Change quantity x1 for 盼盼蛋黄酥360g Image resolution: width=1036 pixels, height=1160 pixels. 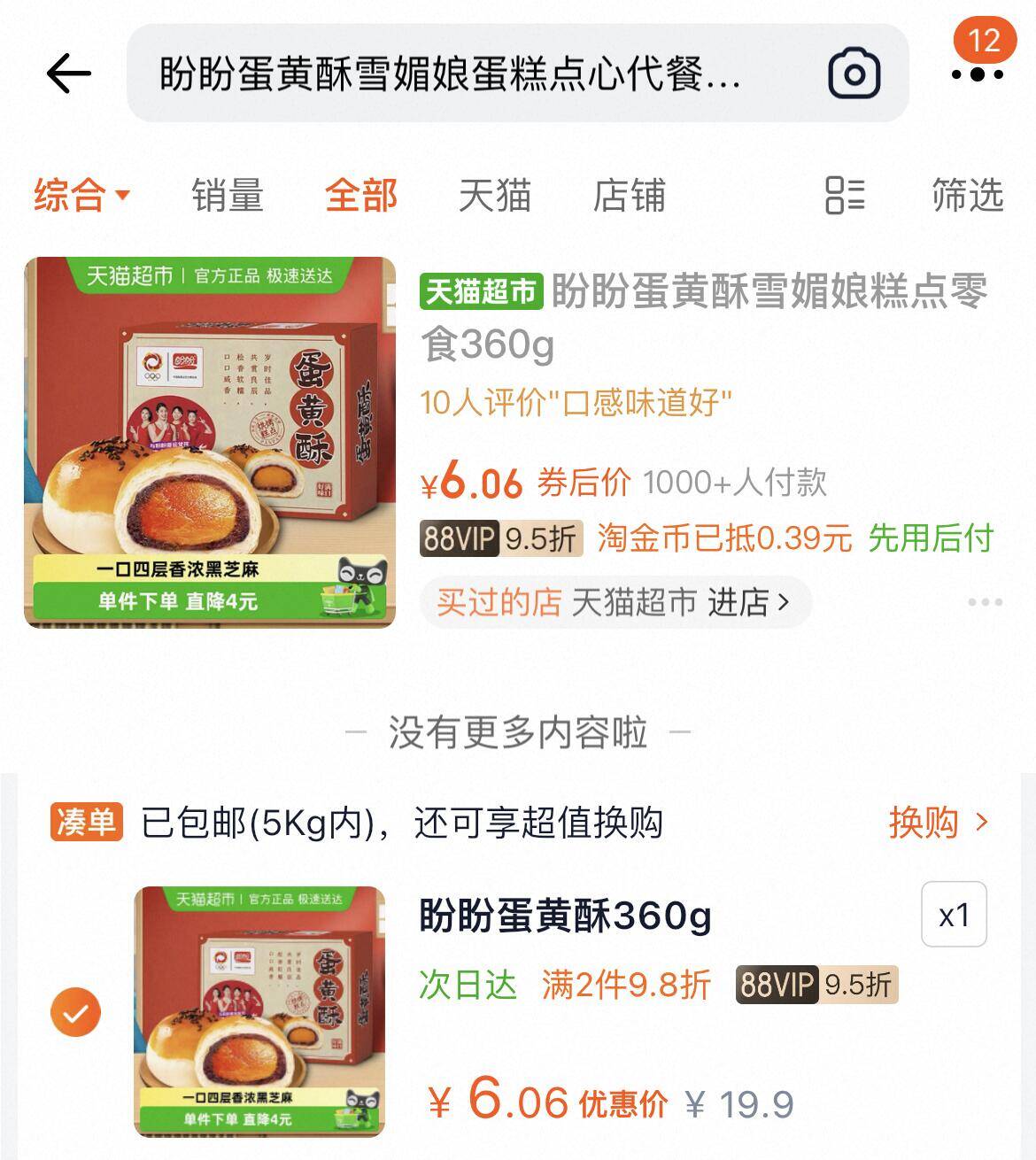(x=954, y=915)
